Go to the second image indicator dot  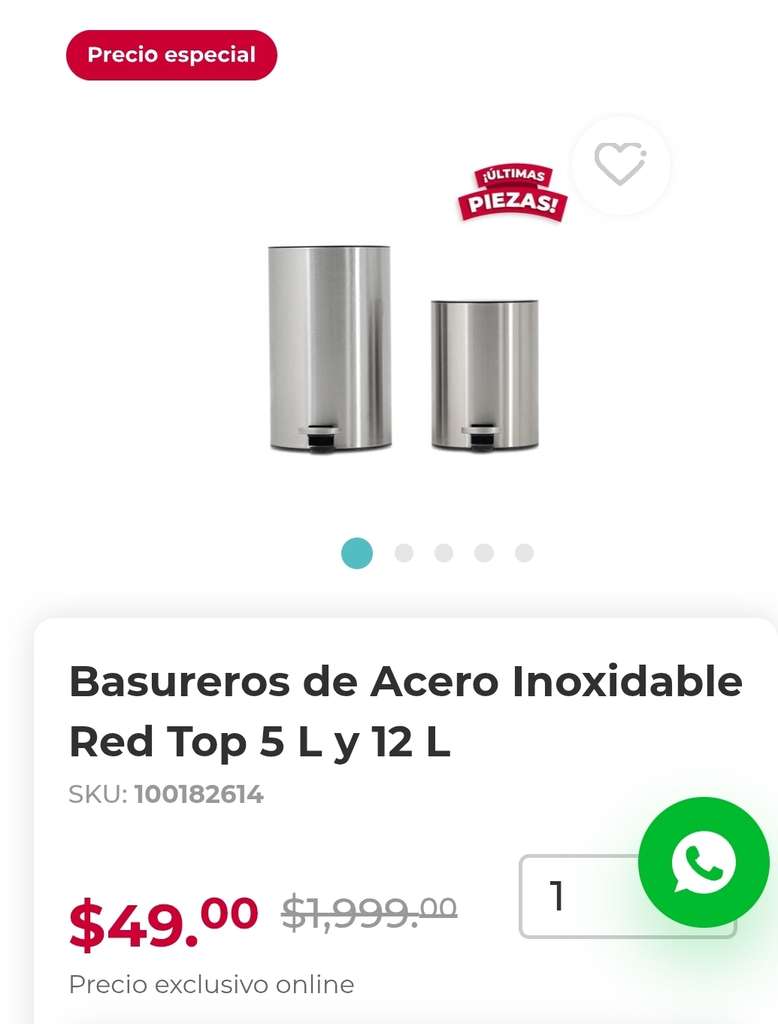tap(404, 553)
